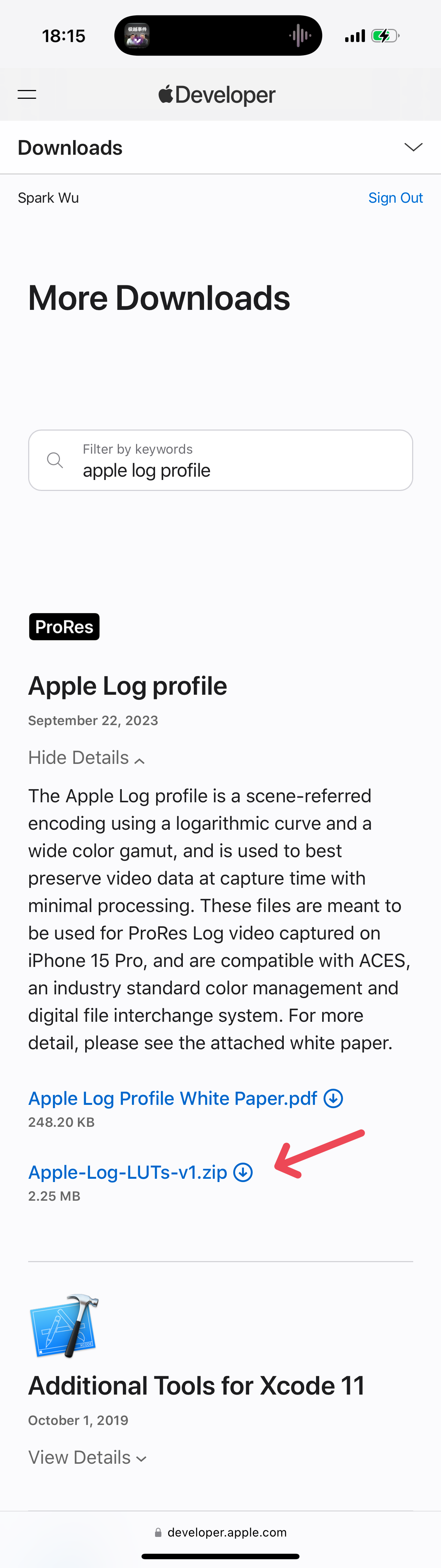Download Apple-Log-LUTs-v1.zip
Image resolution: width=441 pixels, height=1568 pixels.
(140, 1172)
